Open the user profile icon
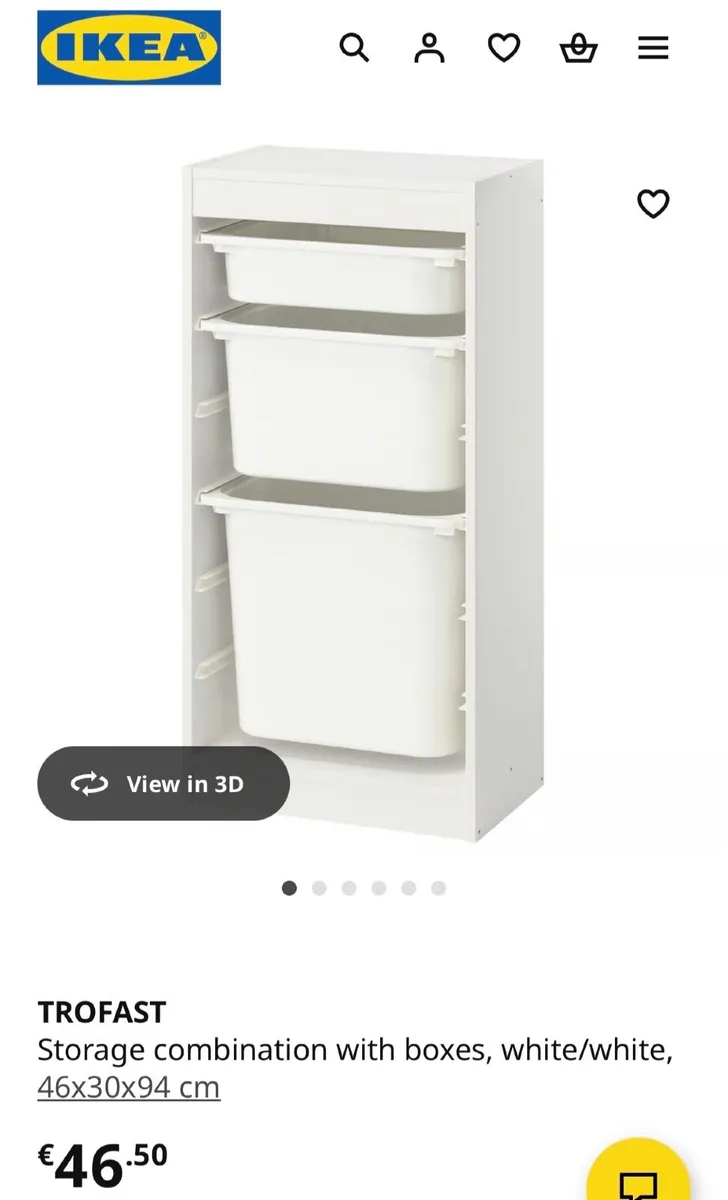This screenshot has width=728, height=1200. pyautogui.click(x=429, y=47)
